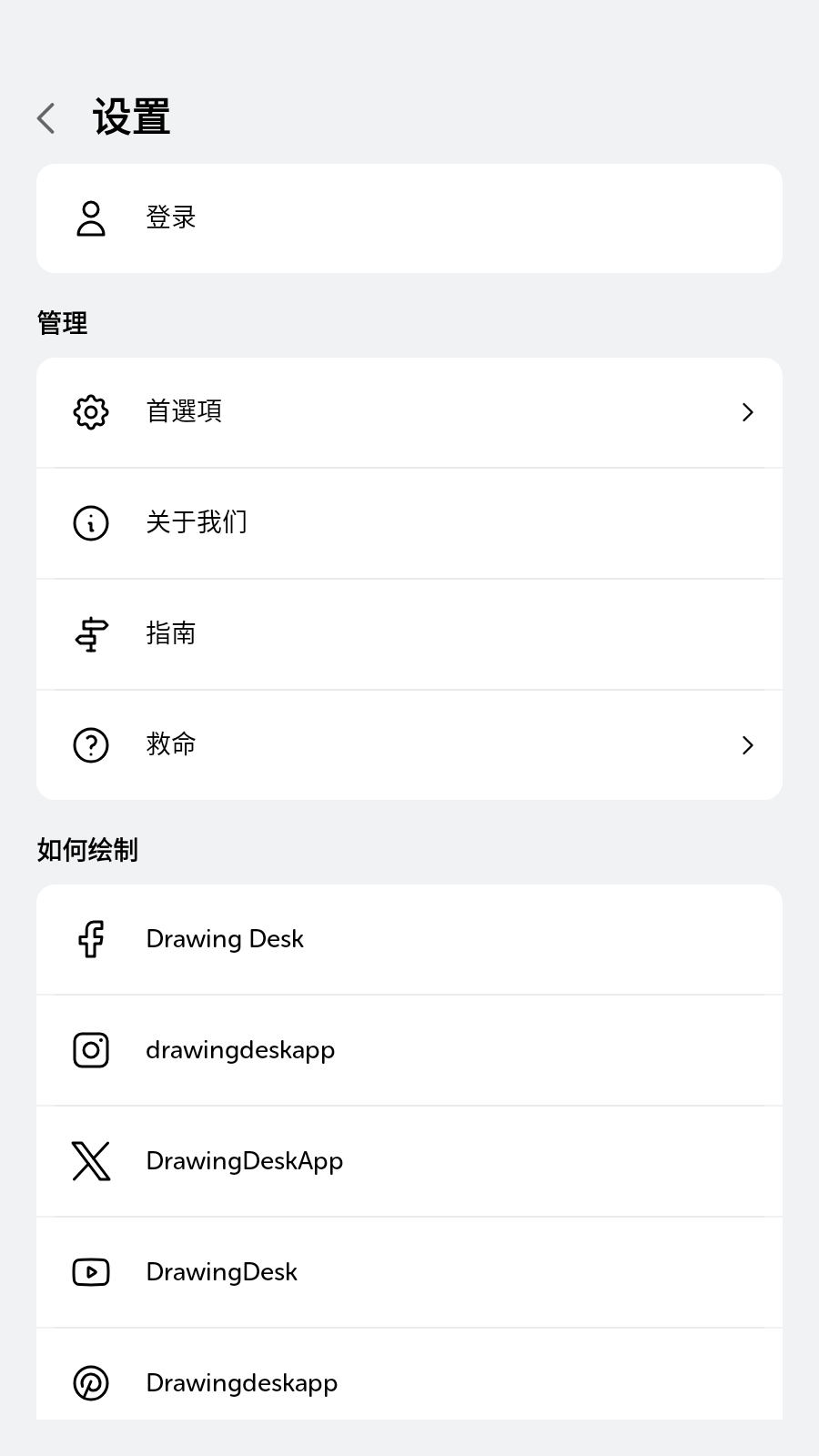
Task: Open the Pinterest icon beside Drawingdeskapp
Action: pos(90,1382)
